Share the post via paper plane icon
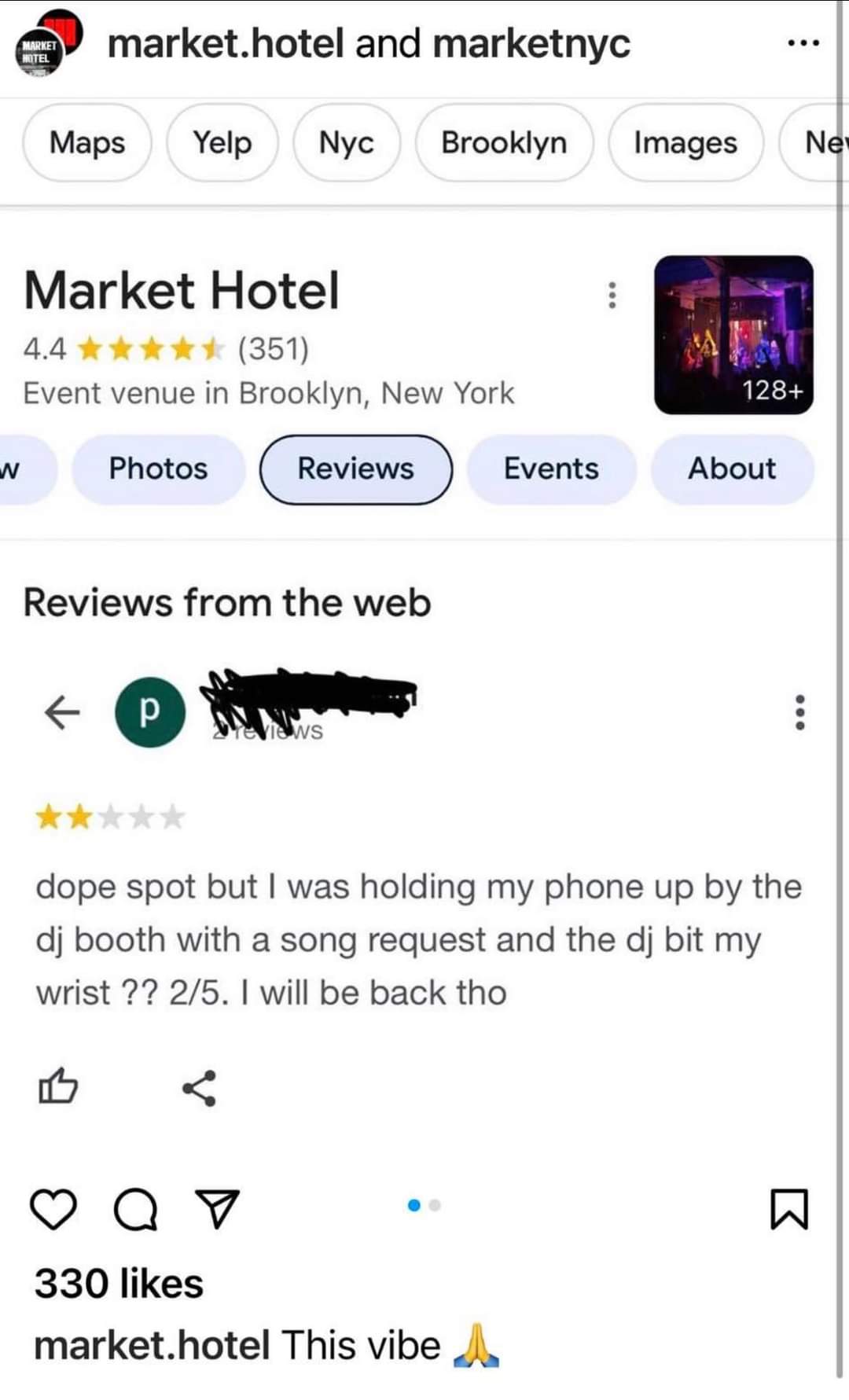 pyautogui.click(x=217, y=1209)
